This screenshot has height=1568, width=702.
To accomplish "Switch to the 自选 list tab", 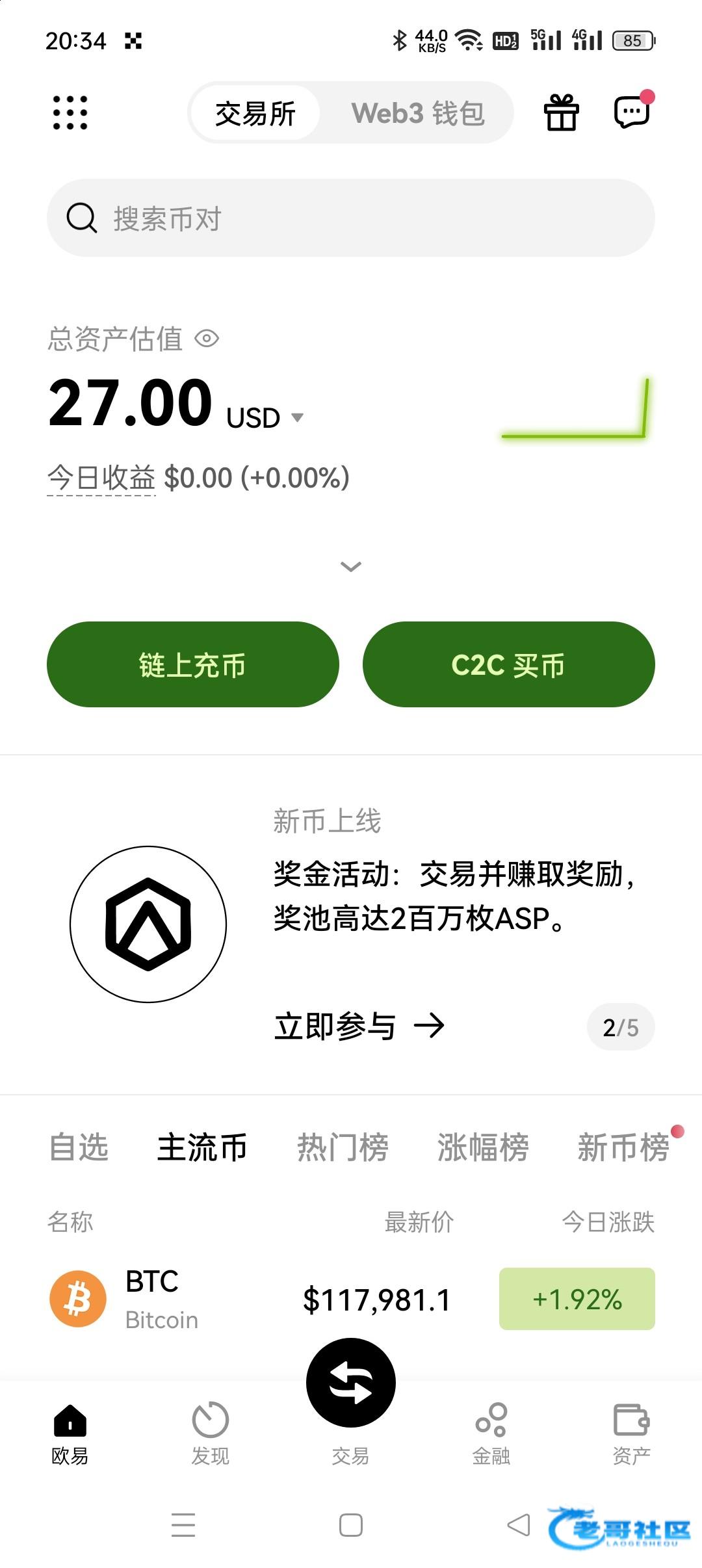I will point(79,1147).
